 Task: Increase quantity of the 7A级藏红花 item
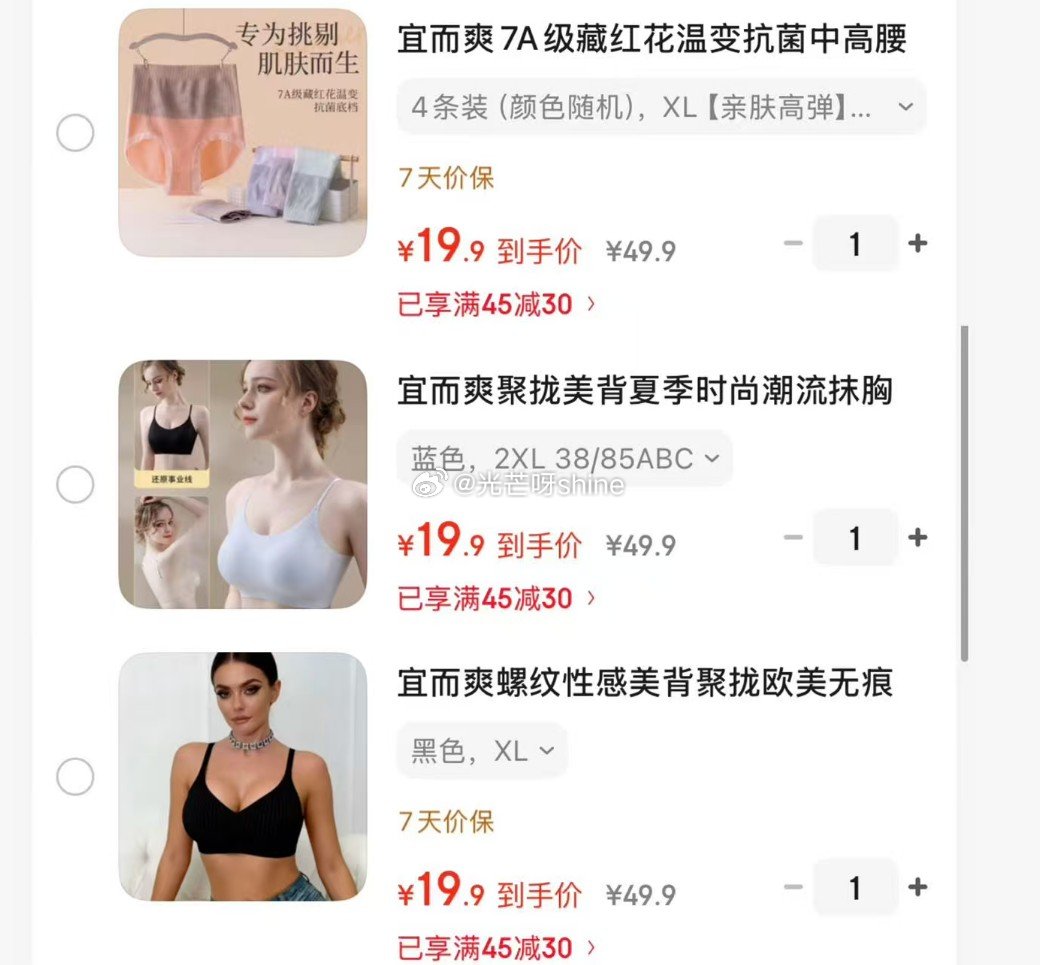917,243
